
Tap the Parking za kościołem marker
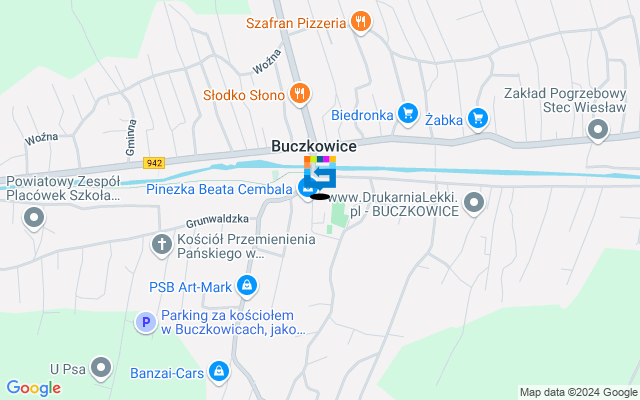coord(145,322)
